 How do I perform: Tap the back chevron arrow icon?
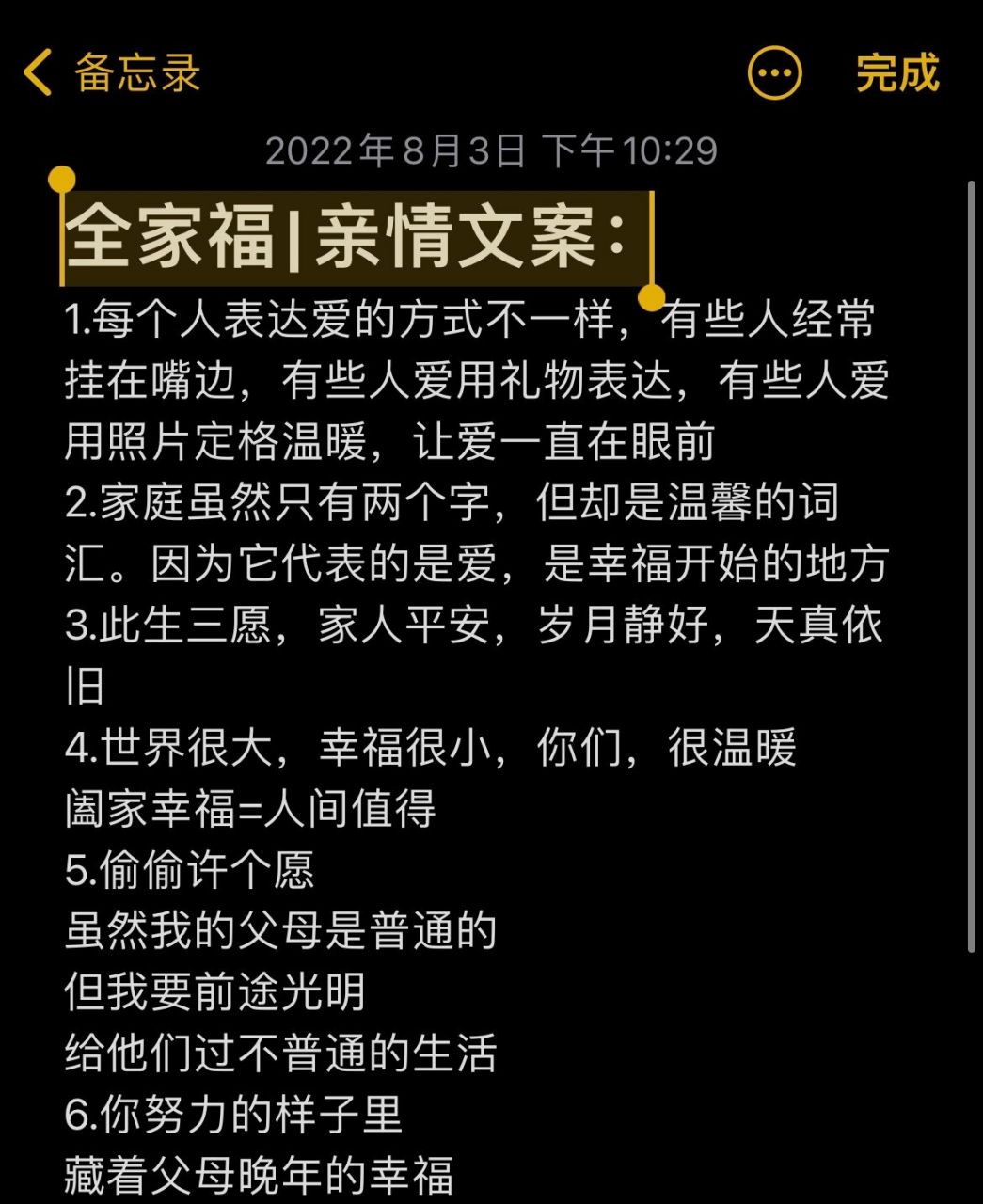point(40,73)
